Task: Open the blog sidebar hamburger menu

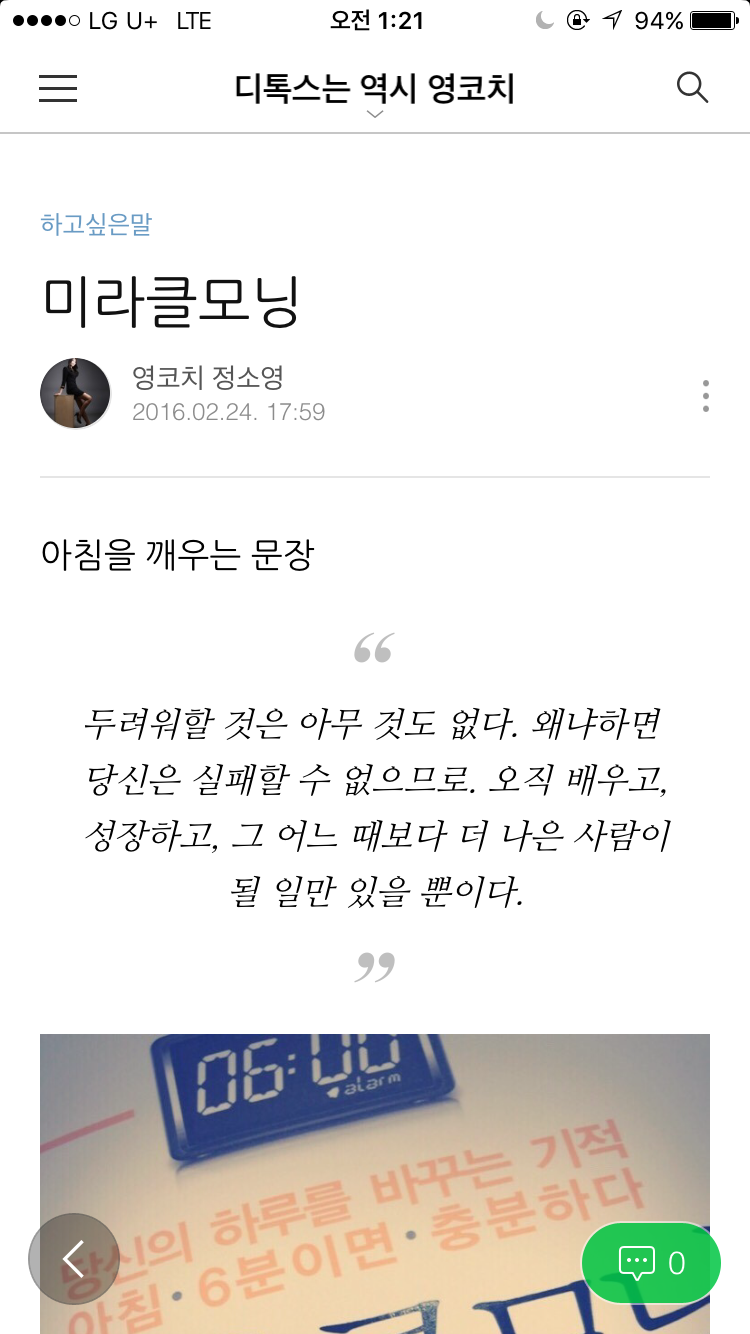Action: (57, 89)
